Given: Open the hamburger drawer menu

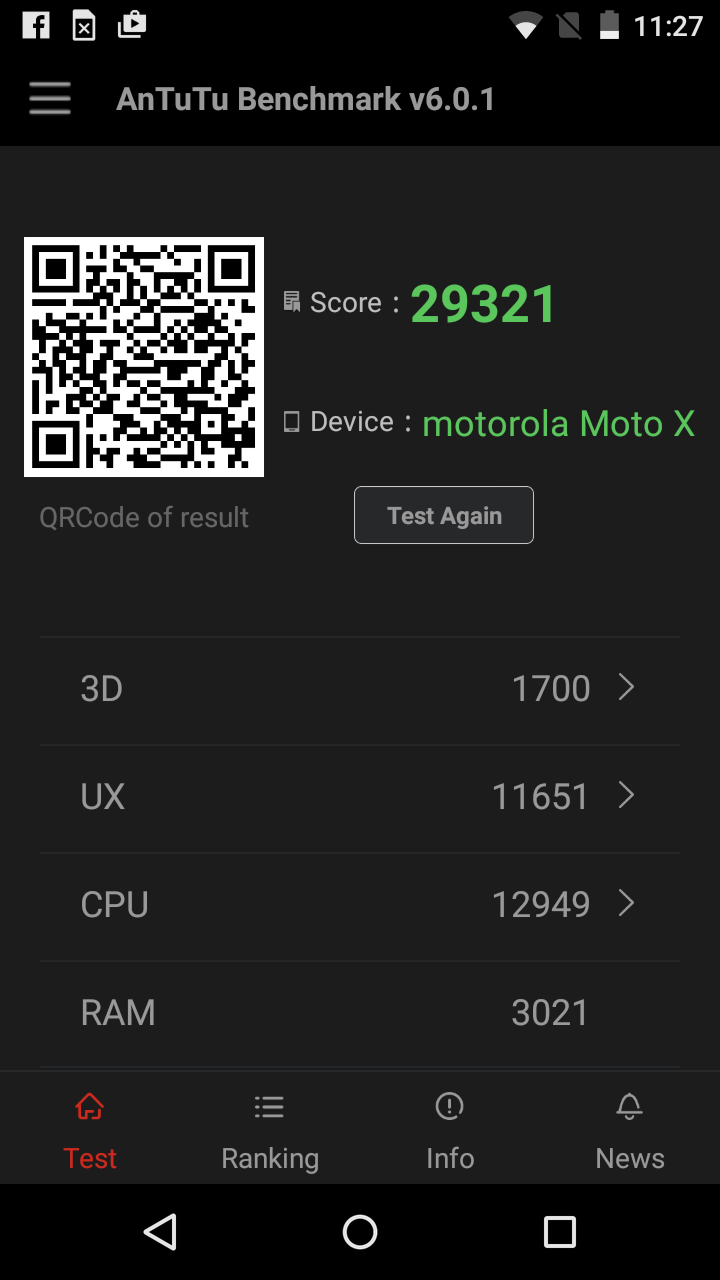Looking at the screenshot, I should [x=50, y=99].
